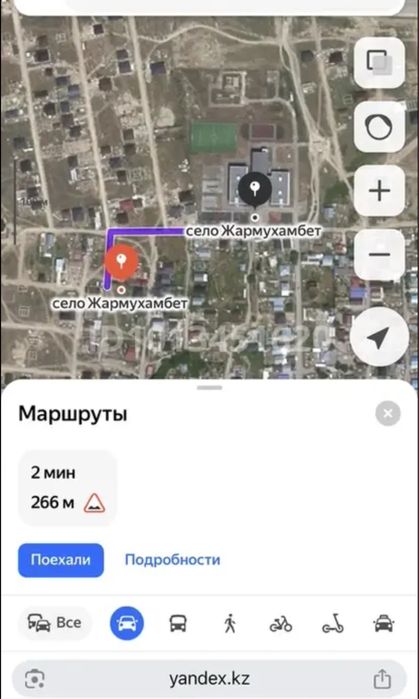Select the 2 мин 266 м route card
Screen dimensions: 419x699
pyautogui.click(x=67, y=488)
